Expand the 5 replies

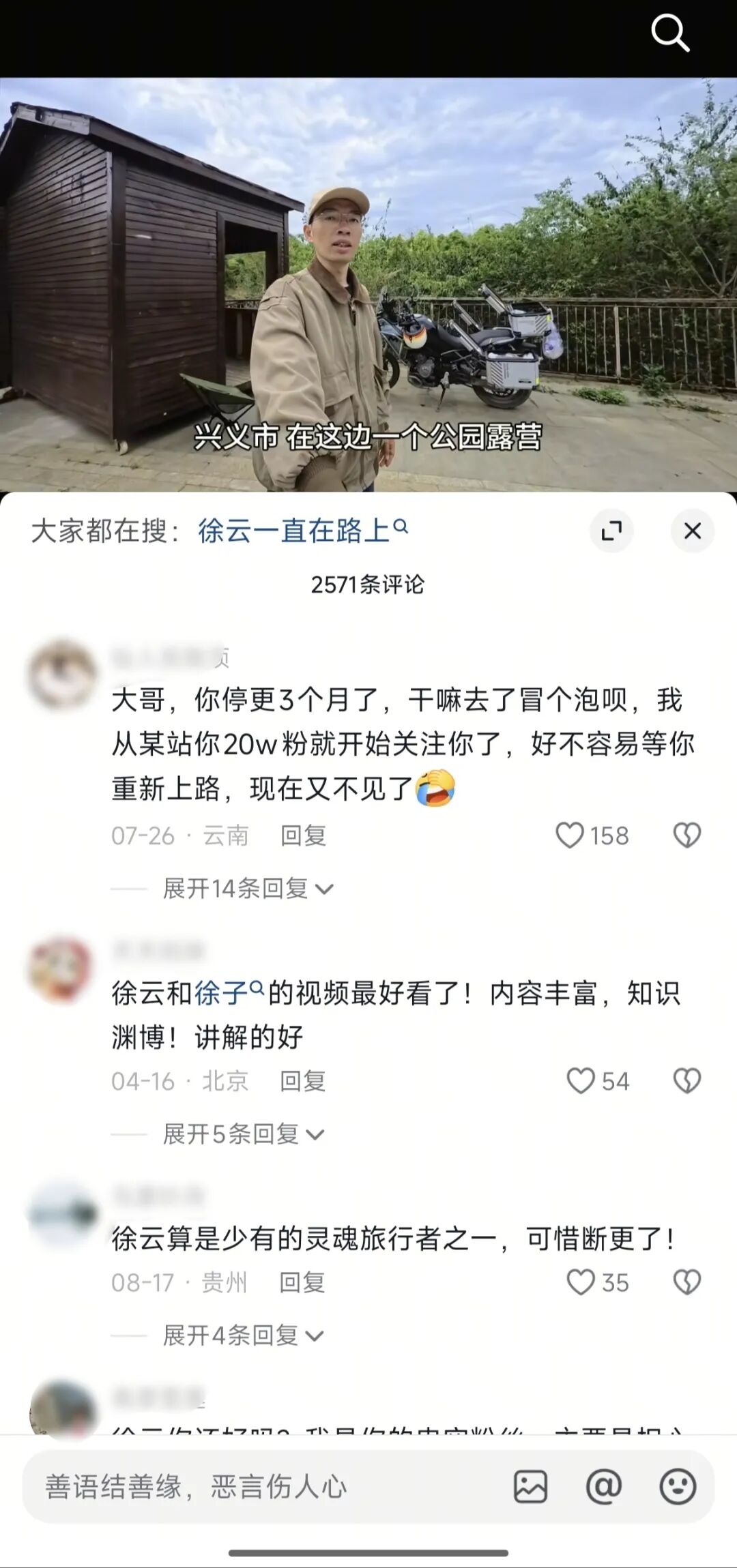243,1134
